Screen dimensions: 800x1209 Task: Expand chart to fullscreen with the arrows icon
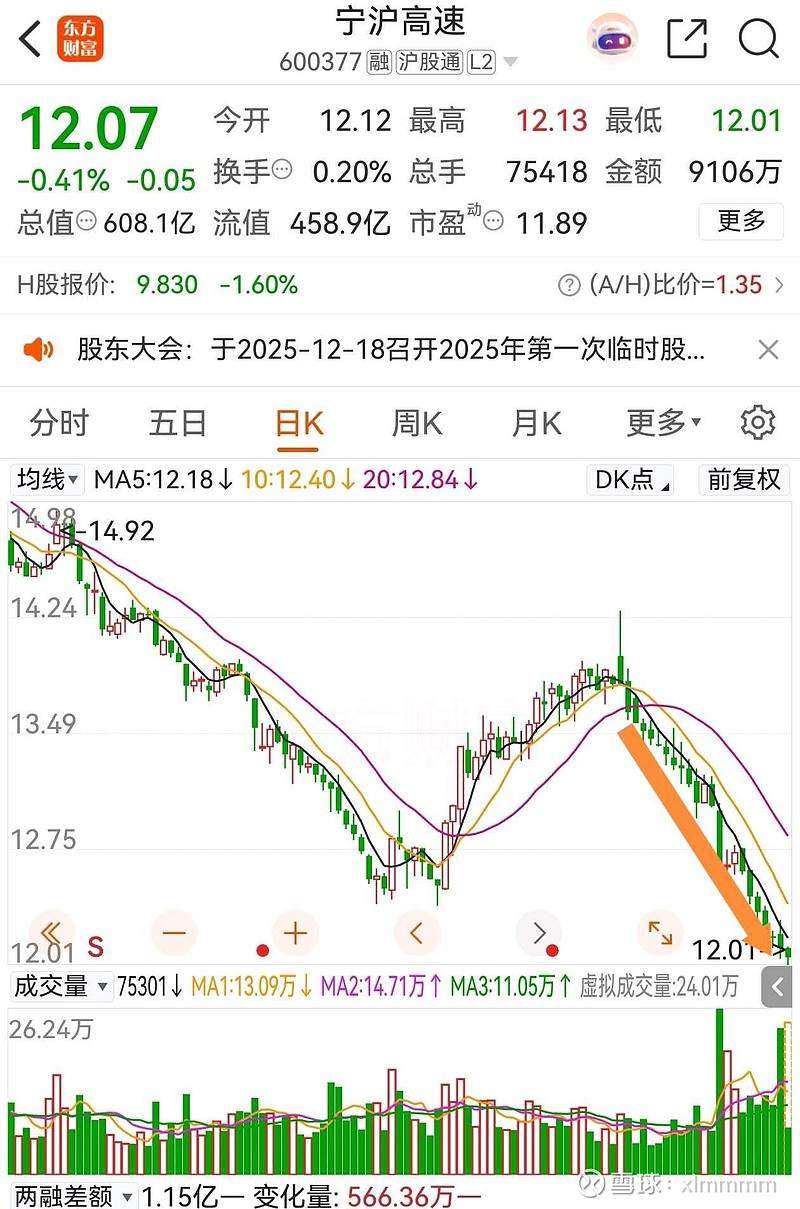660,932
